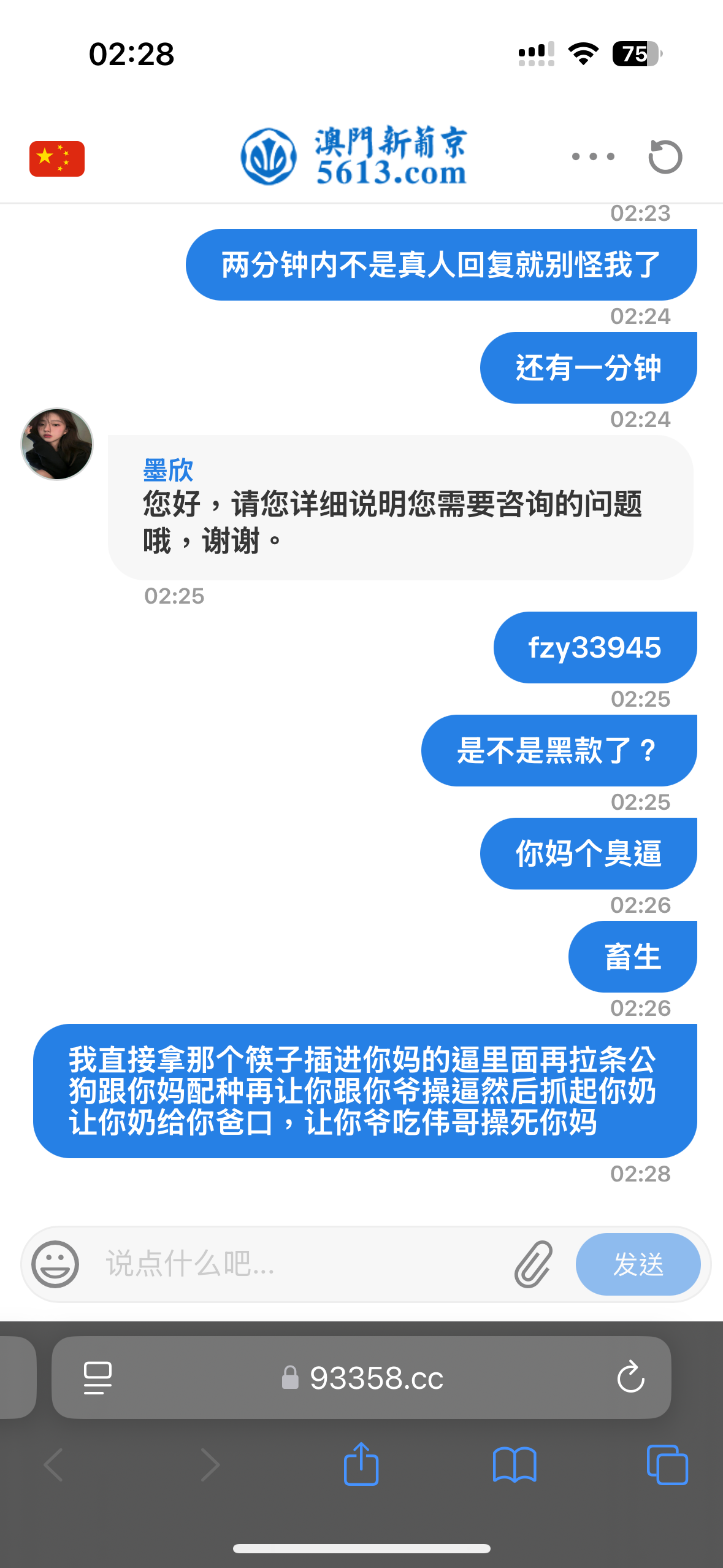Attach a file with the paperclip icon
The image size is (723, 1568).
(x=534, y=1264)
